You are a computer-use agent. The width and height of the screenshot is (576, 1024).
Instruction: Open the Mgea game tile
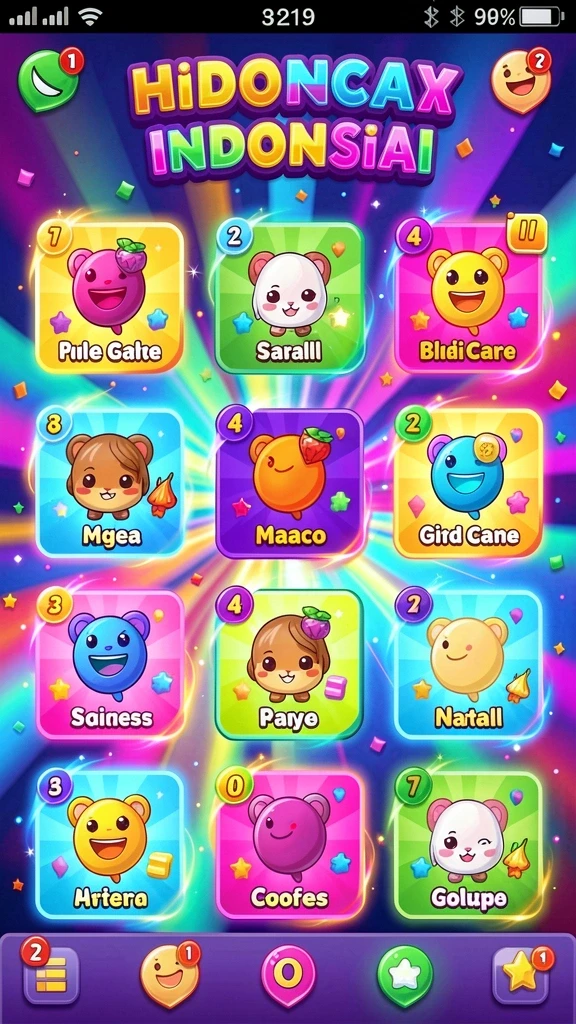[110, 483]
